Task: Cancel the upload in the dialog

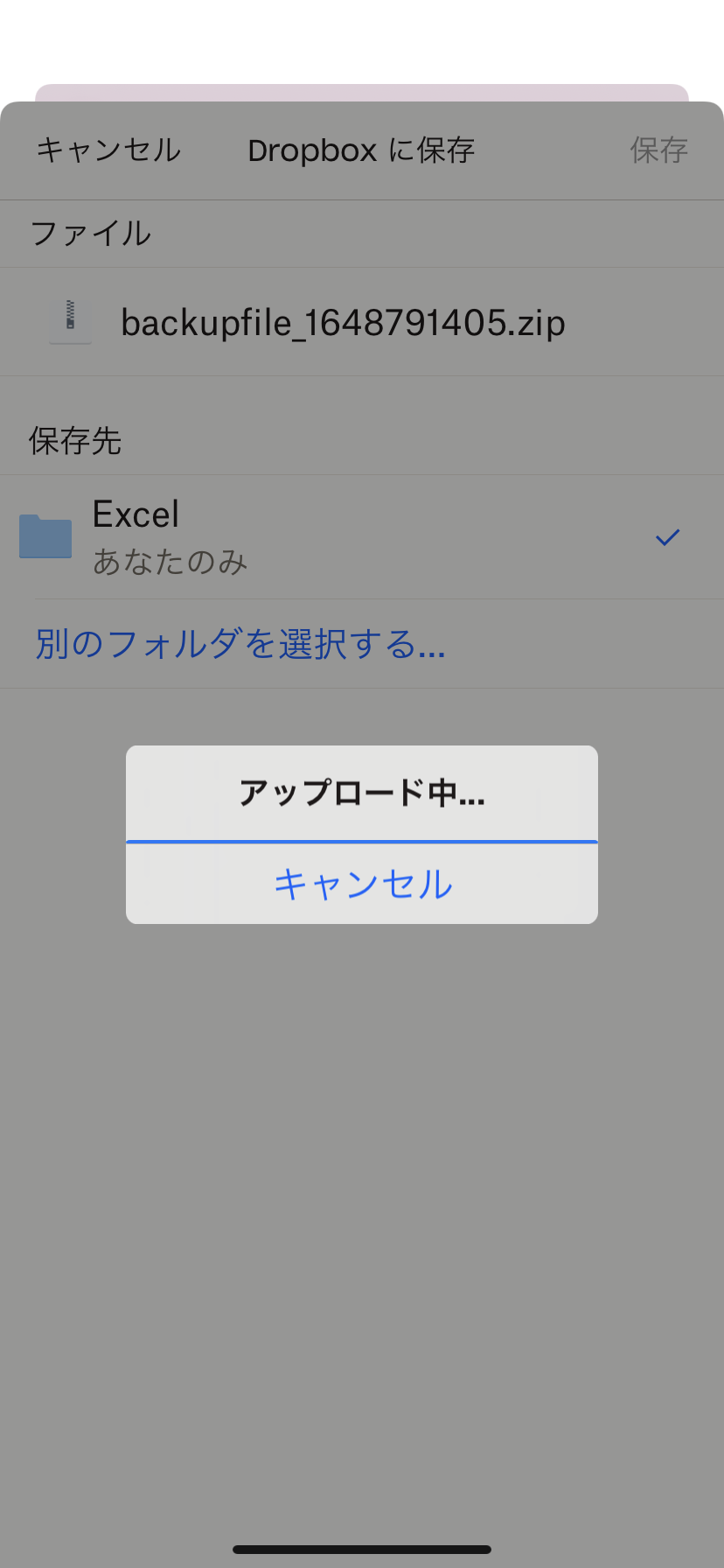Action: [x=362, y=884]
